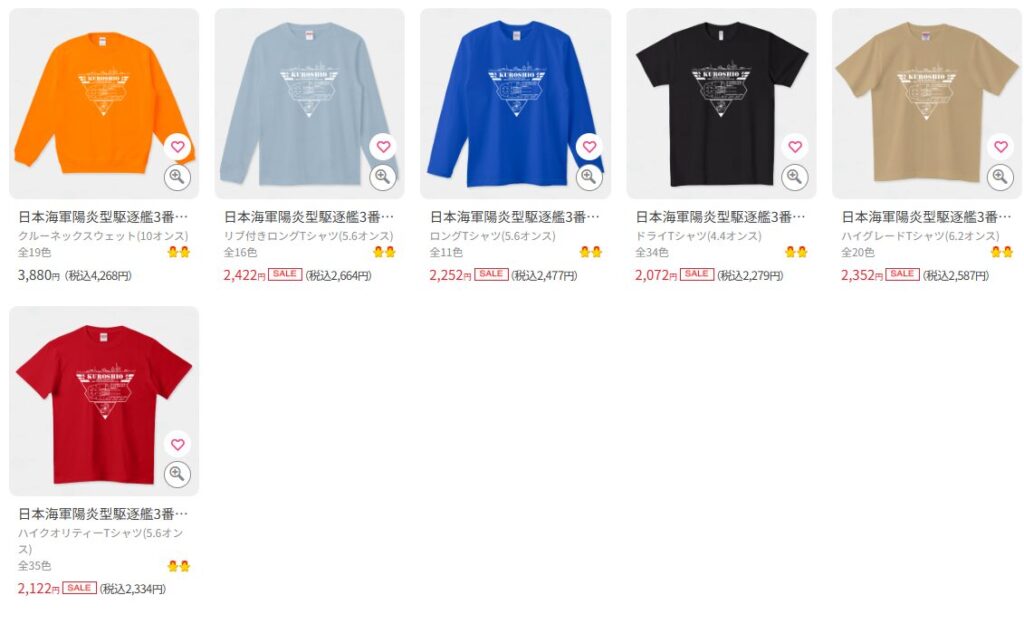Heart the red ハイクオリティーTシャツ

[178, 444]
